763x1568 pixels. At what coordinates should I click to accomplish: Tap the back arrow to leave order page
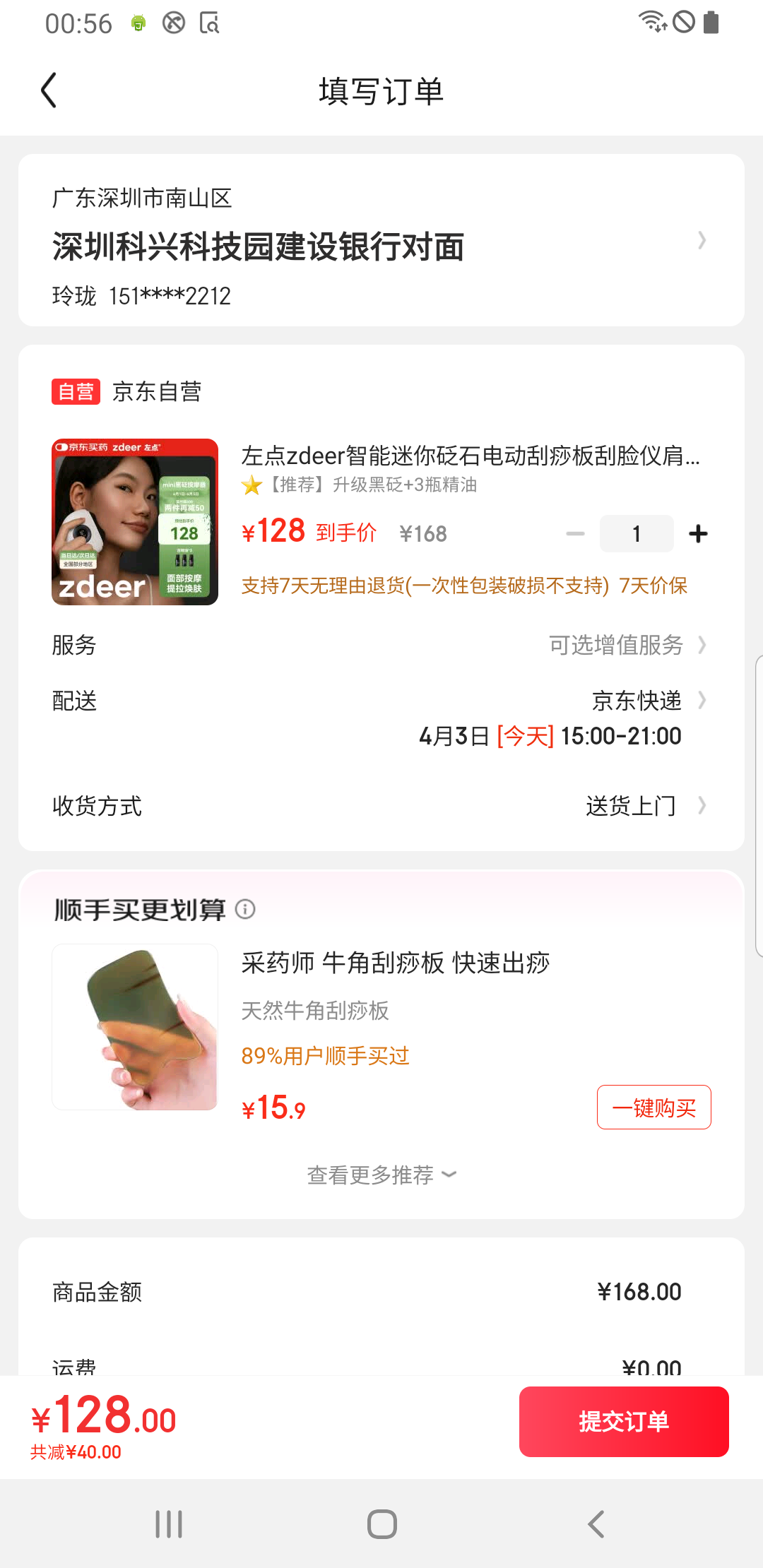pos(48,90)
